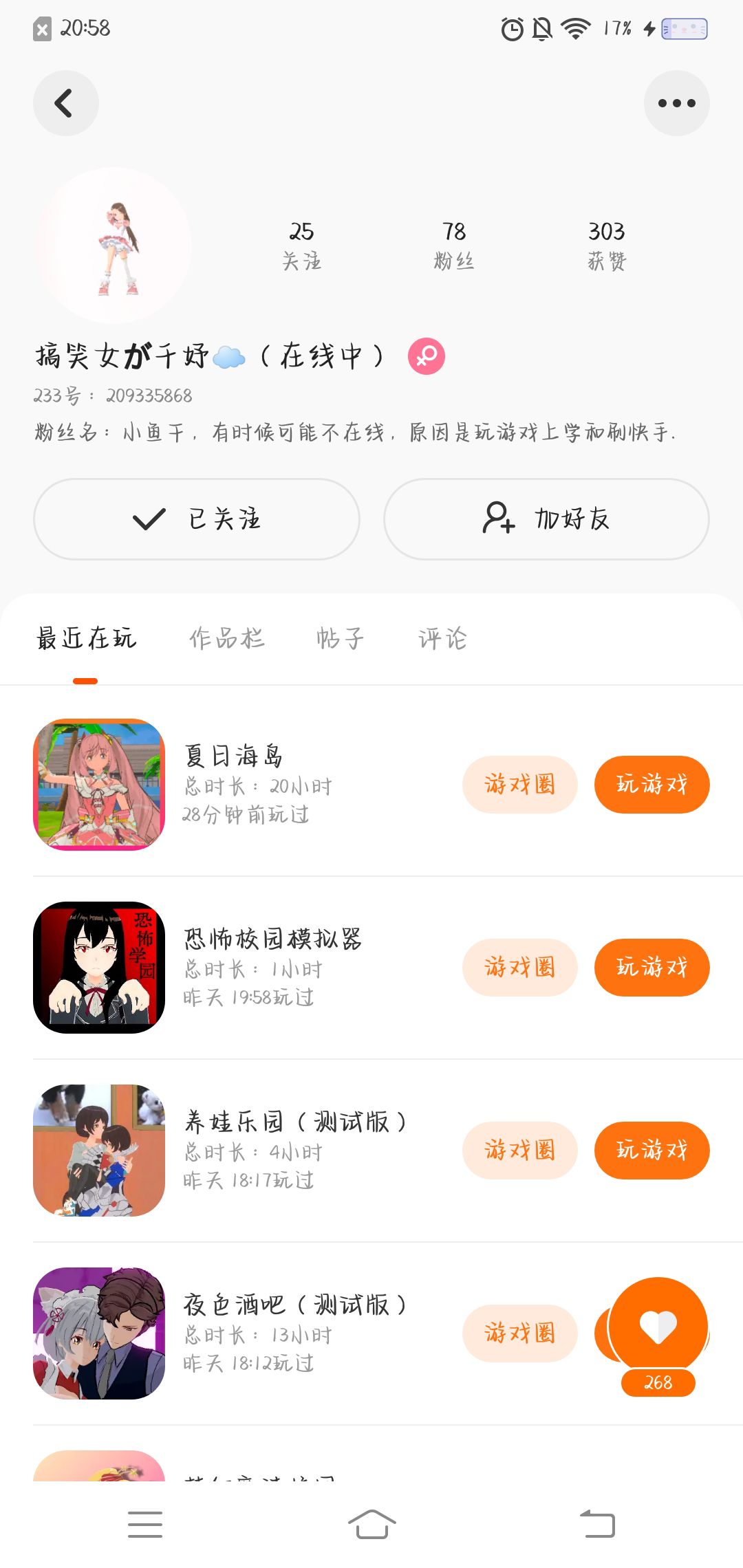Viewport: 743px width, 1568px height.
Task: Switch to the 作品栏 tab
Action: click(x=227, y=639)
